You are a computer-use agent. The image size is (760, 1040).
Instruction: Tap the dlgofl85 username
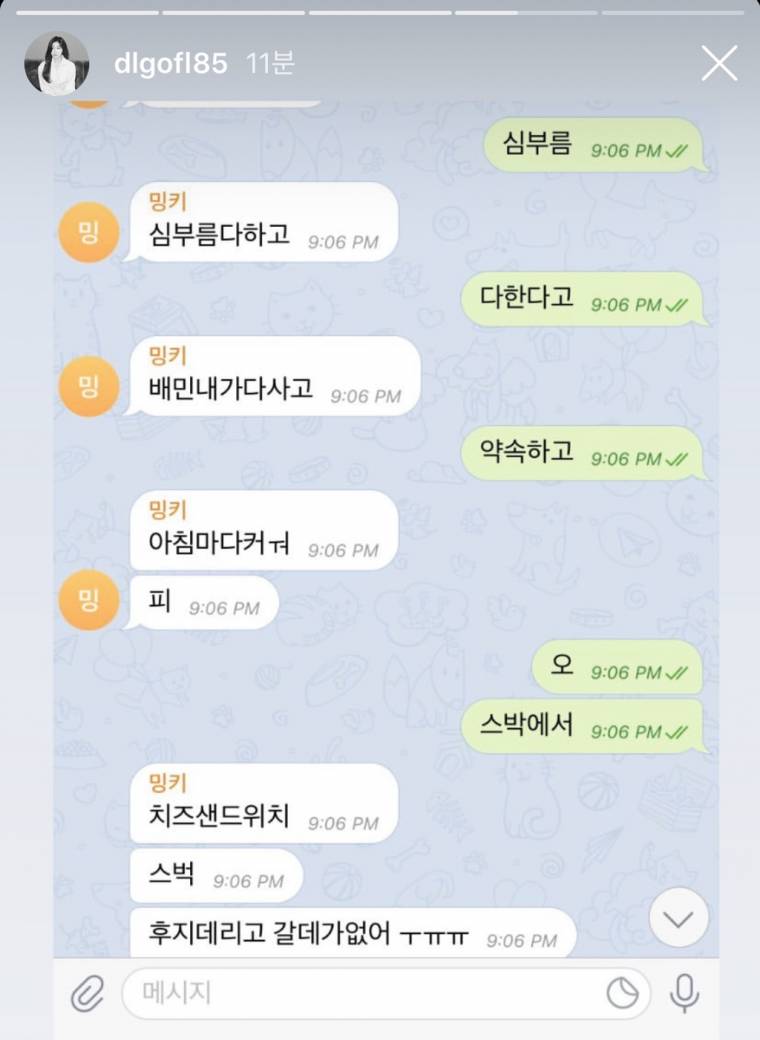171,64
